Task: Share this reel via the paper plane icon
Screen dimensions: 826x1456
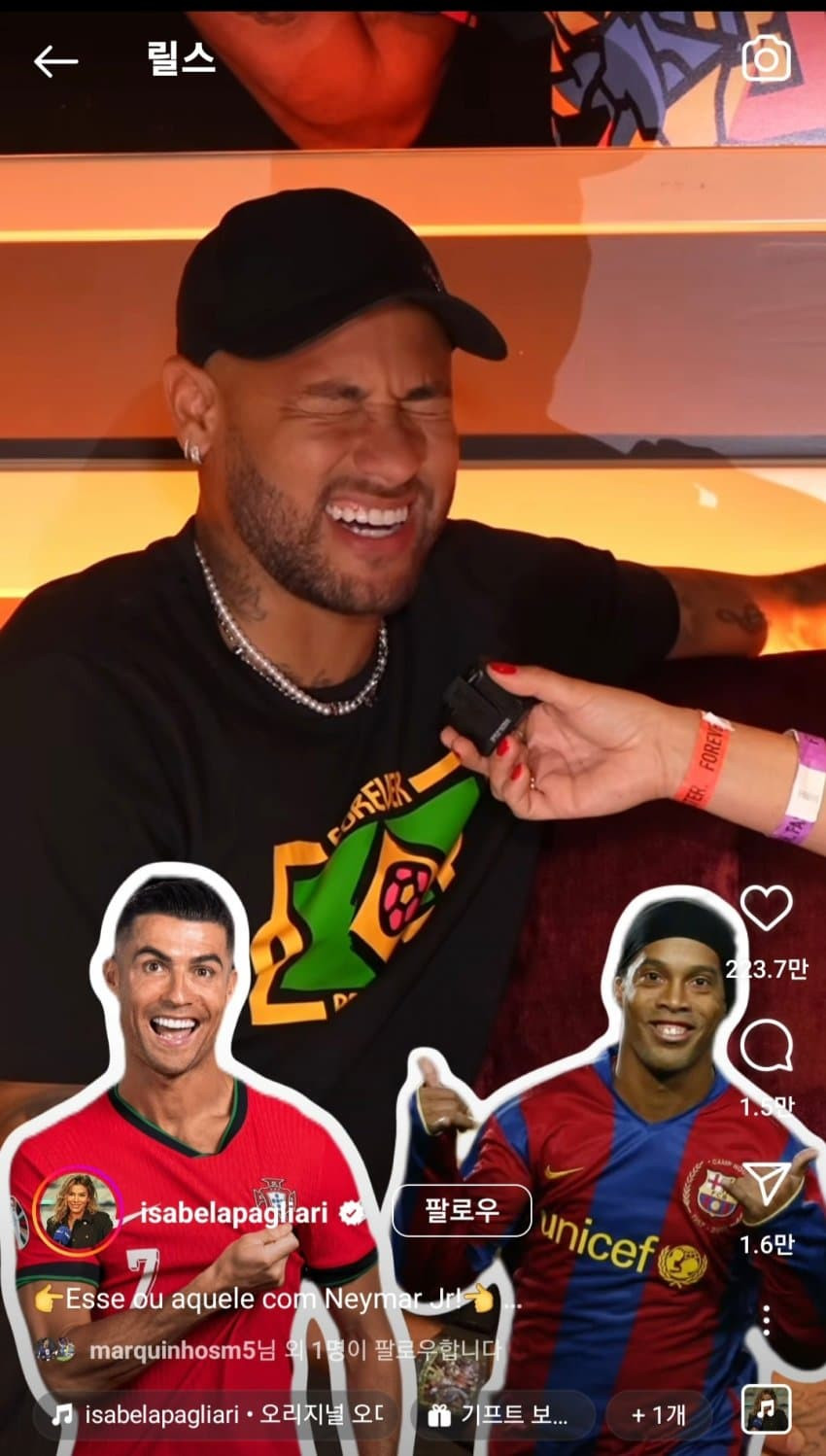Action: 766,1184
